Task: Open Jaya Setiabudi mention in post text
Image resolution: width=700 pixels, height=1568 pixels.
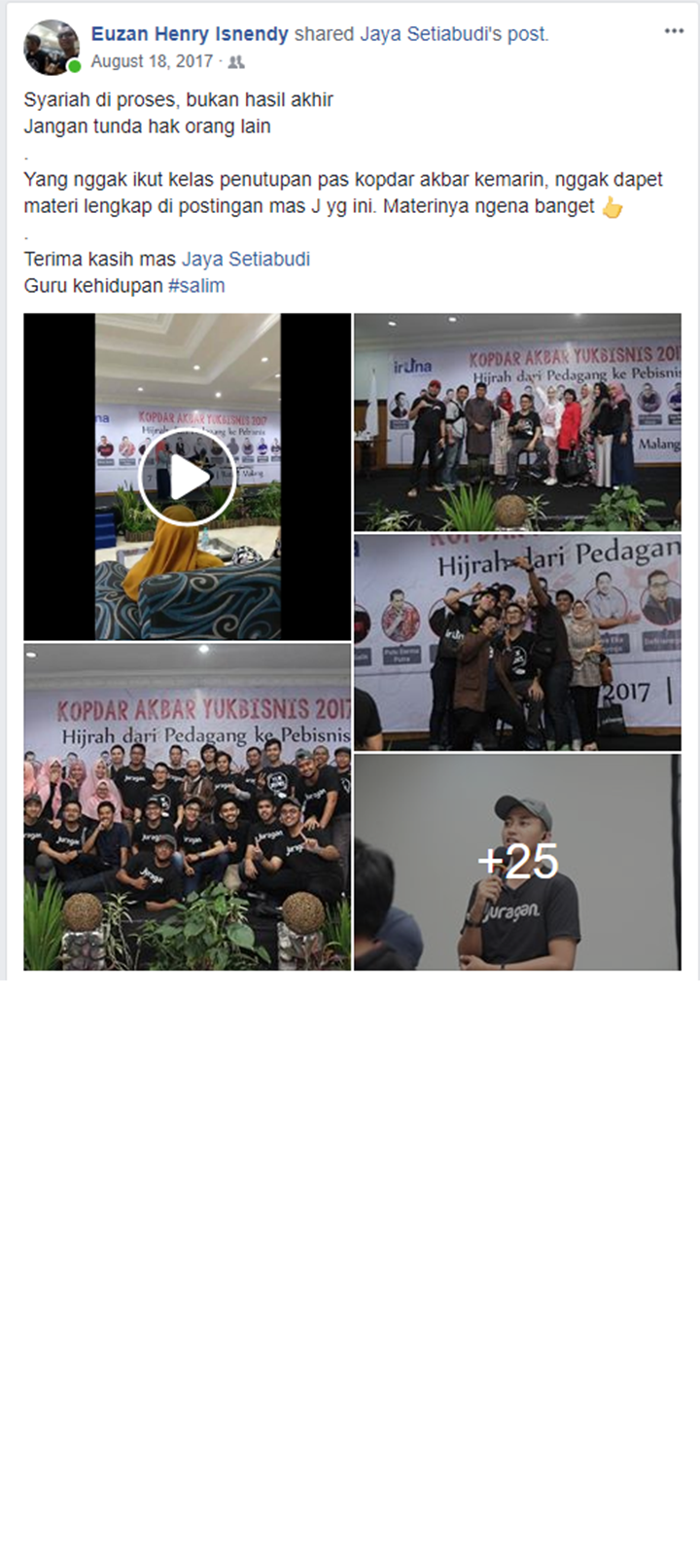Action: pos(245,259)
